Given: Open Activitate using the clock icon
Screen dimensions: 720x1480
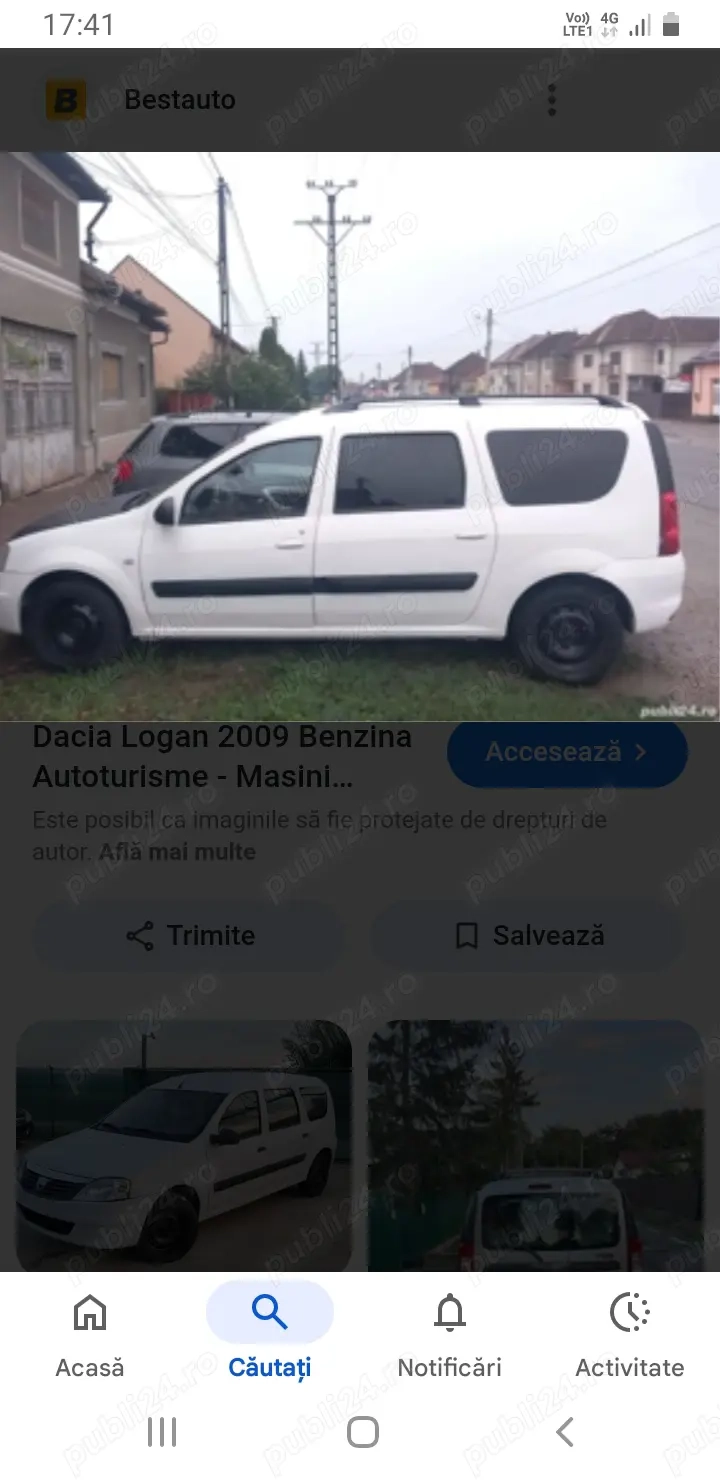Looking at the screenshot, I should pyautogui.click(x=629, y=1312).
